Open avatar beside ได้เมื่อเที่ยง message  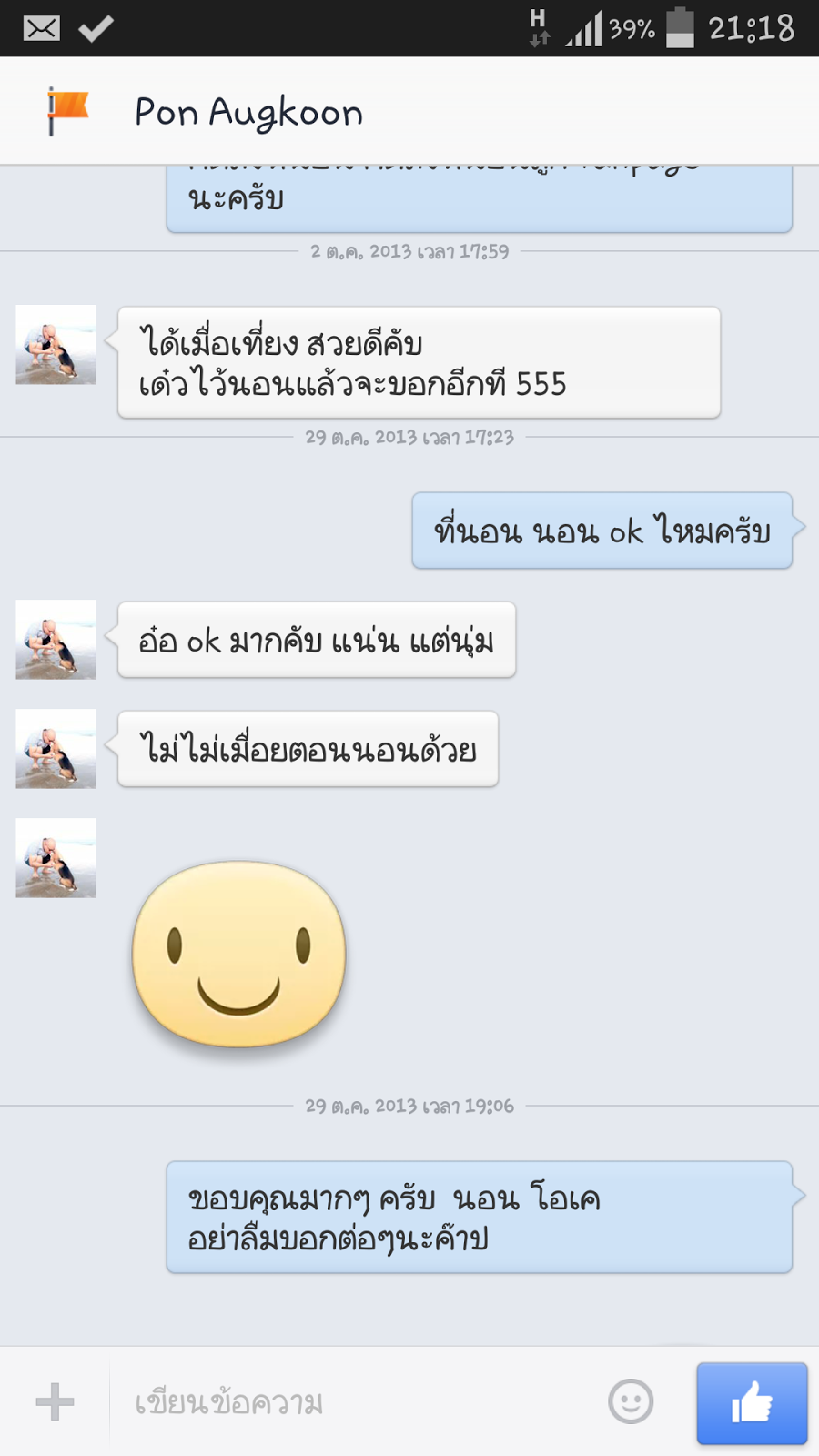[56, 345]
